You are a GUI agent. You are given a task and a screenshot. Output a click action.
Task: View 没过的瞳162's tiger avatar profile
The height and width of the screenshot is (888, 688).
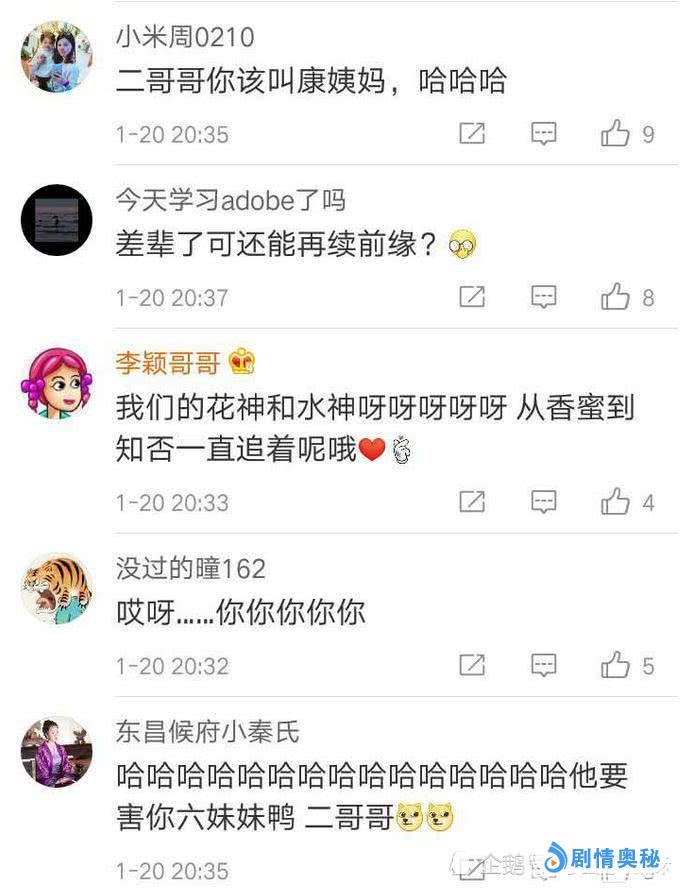tap(57, 588)
